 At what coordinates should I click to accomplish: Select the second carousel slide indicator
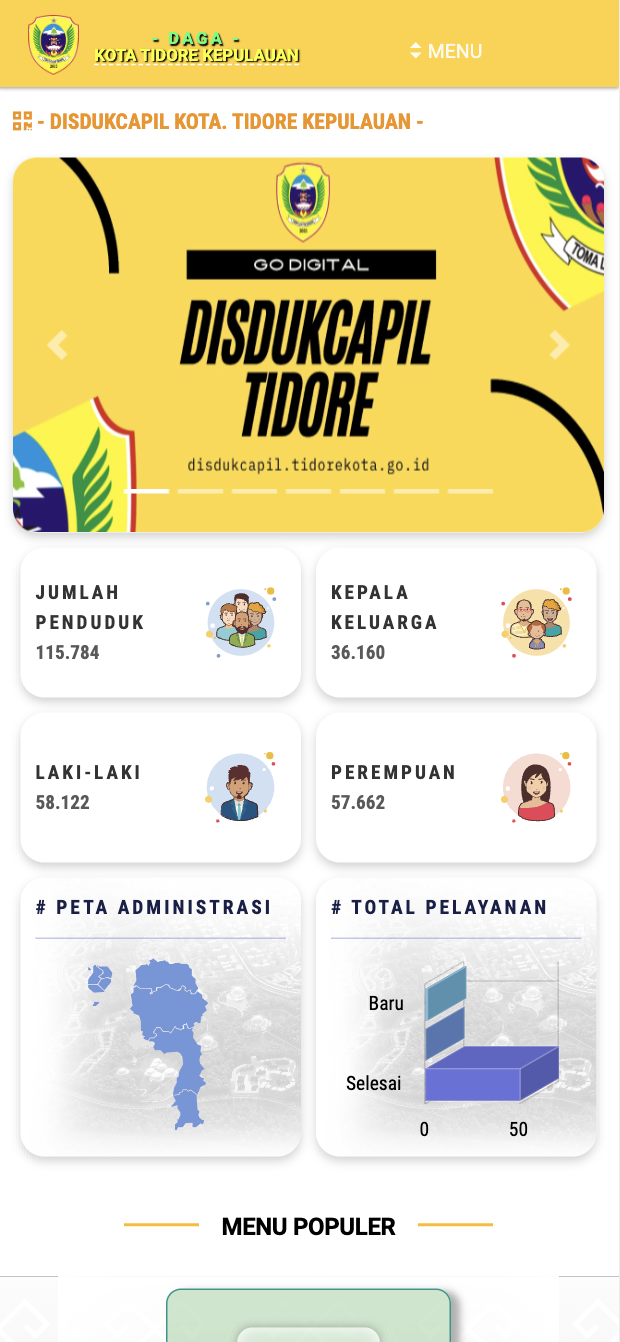pos(200,491)
